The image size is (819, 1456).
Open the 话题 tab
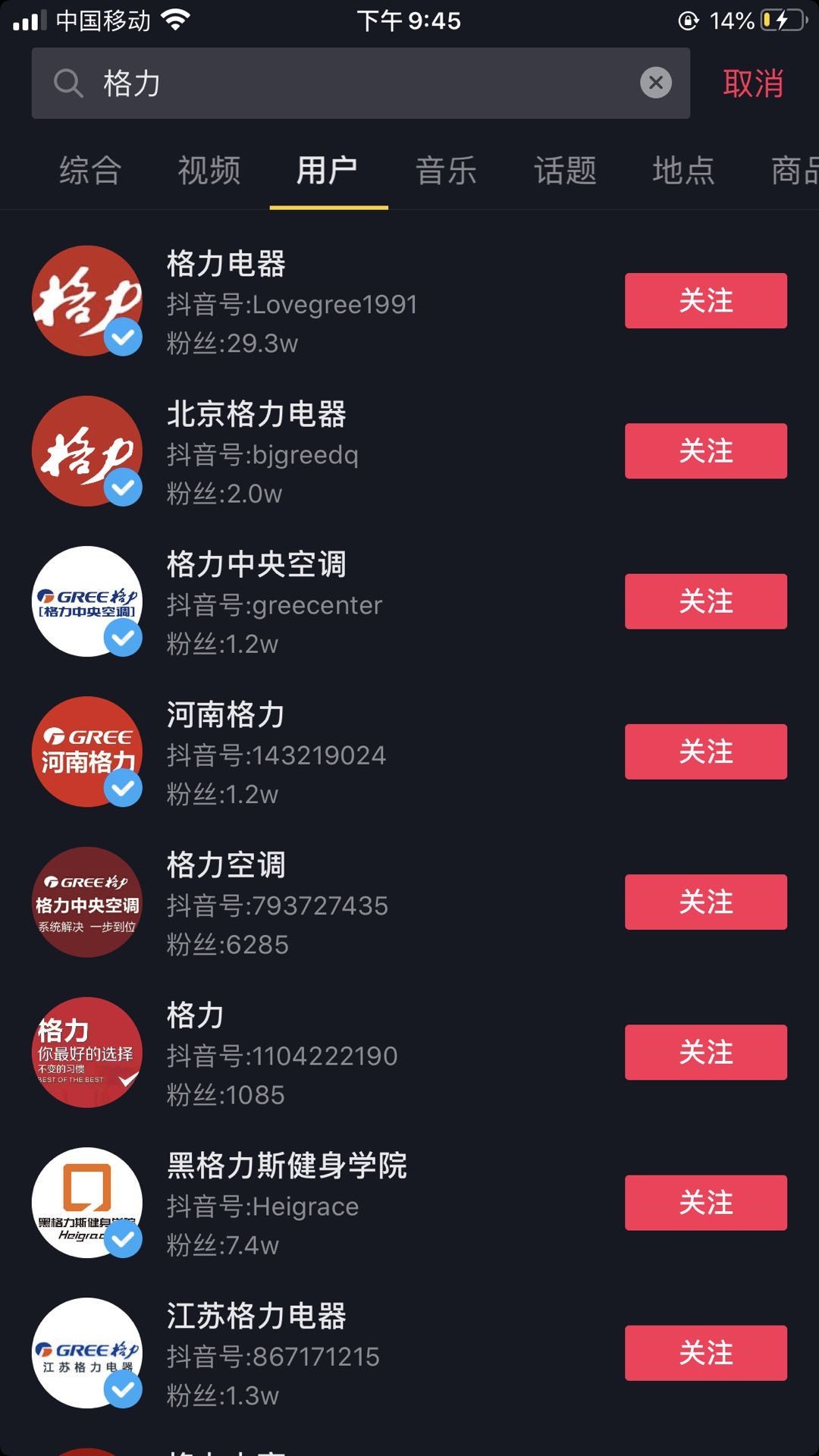click(565, 171)
